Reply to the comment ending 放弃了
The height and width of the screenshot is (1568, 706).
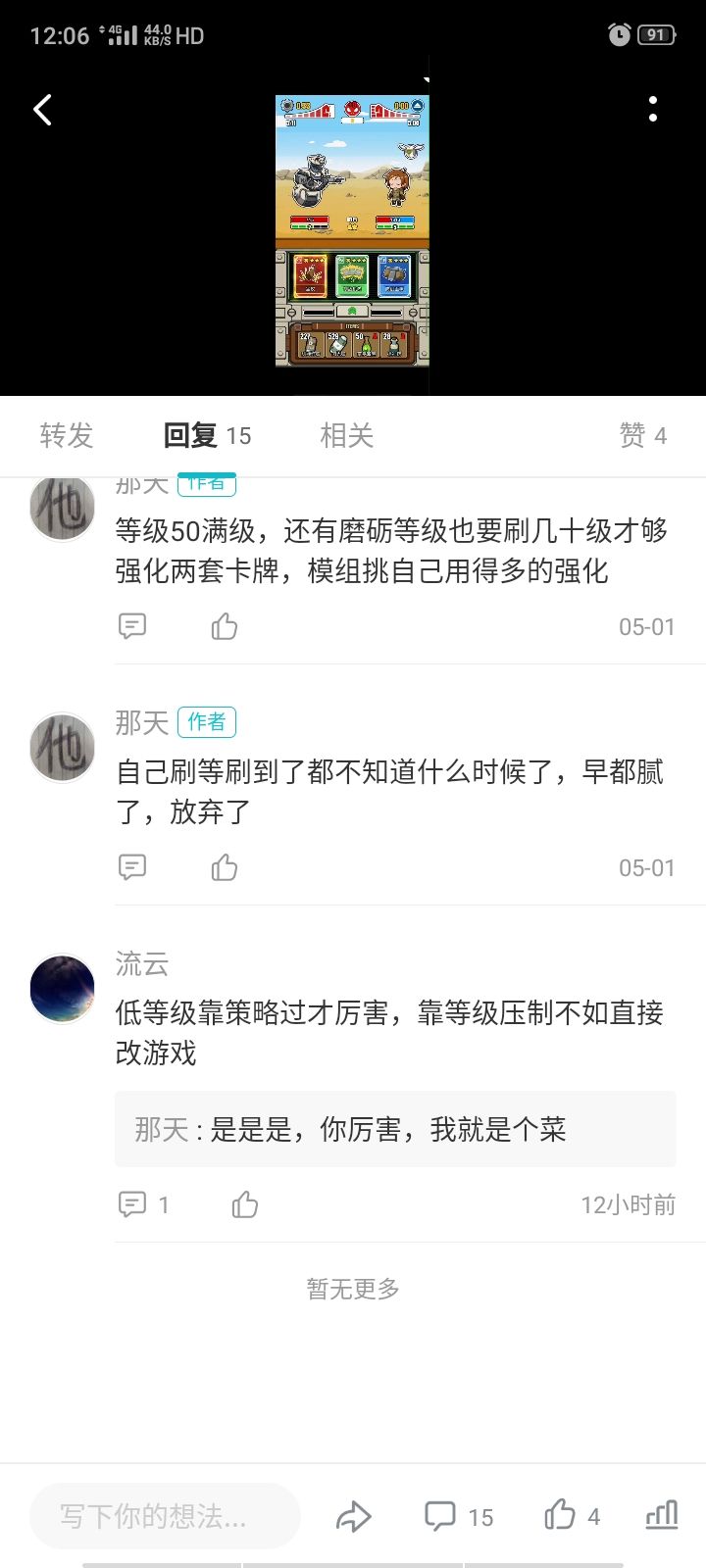(x=132, y=866)
